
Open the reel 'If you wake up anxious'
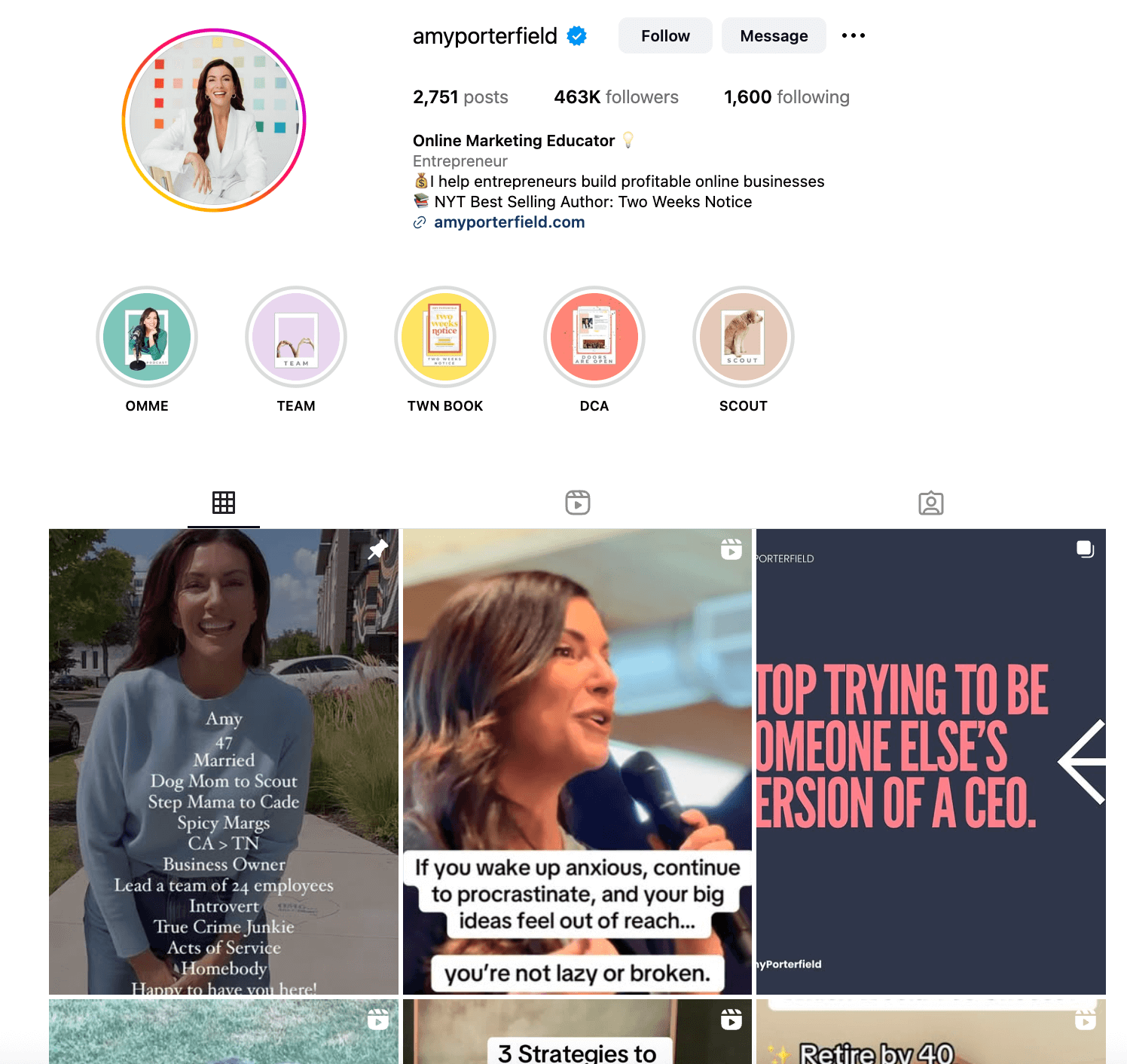[577, 761]
